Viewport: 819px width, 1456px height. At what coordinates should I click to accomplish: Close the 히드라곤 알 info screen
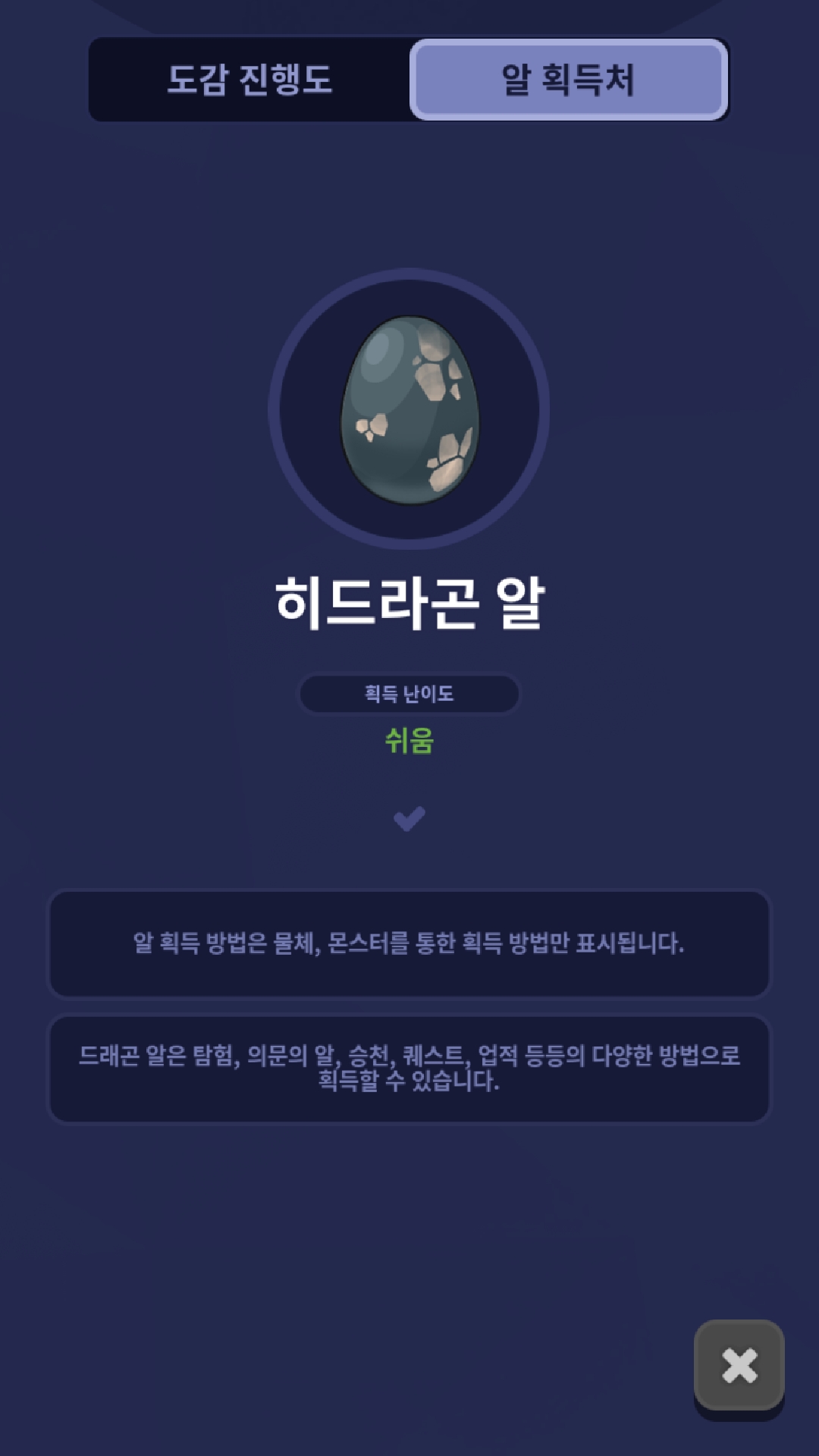739,1365
